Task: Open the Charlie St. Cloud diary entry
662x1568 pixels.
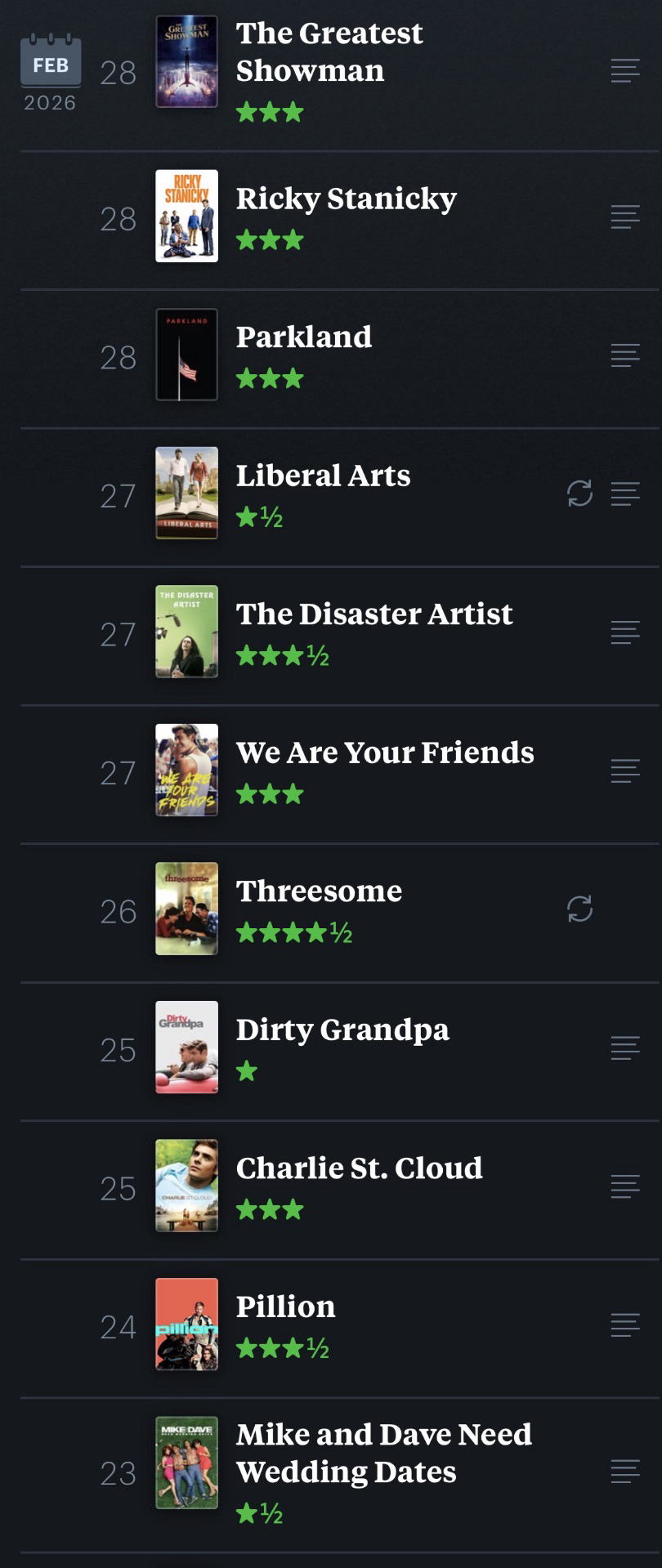Action: 359,1168
